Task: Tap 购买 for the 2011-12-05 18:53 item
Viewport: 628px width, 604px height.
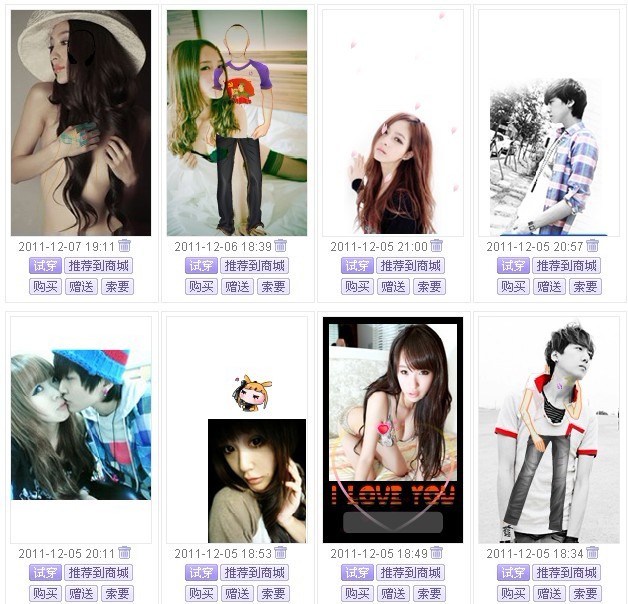Action: point(201,594)
